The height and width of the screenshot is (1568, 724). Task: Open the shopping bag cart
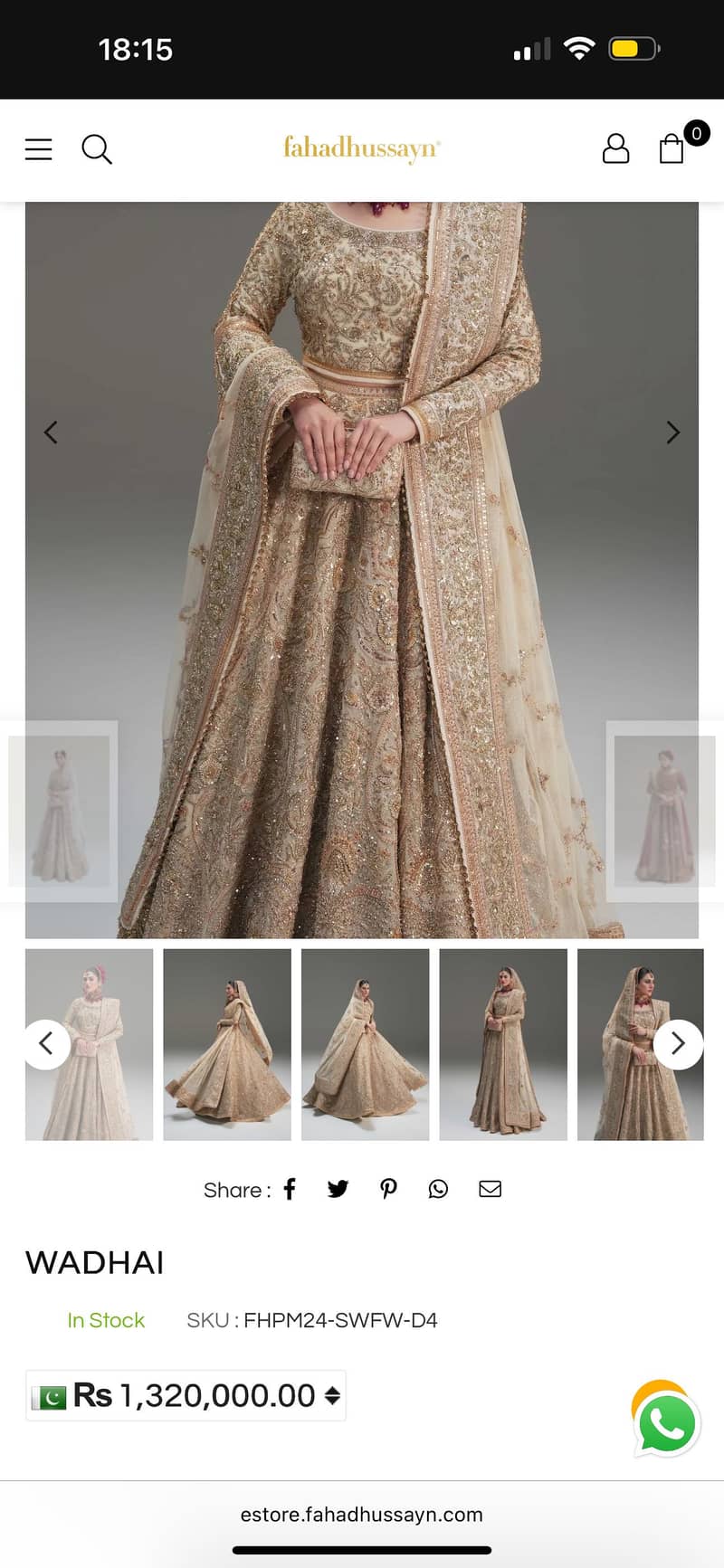coord(672,148)
